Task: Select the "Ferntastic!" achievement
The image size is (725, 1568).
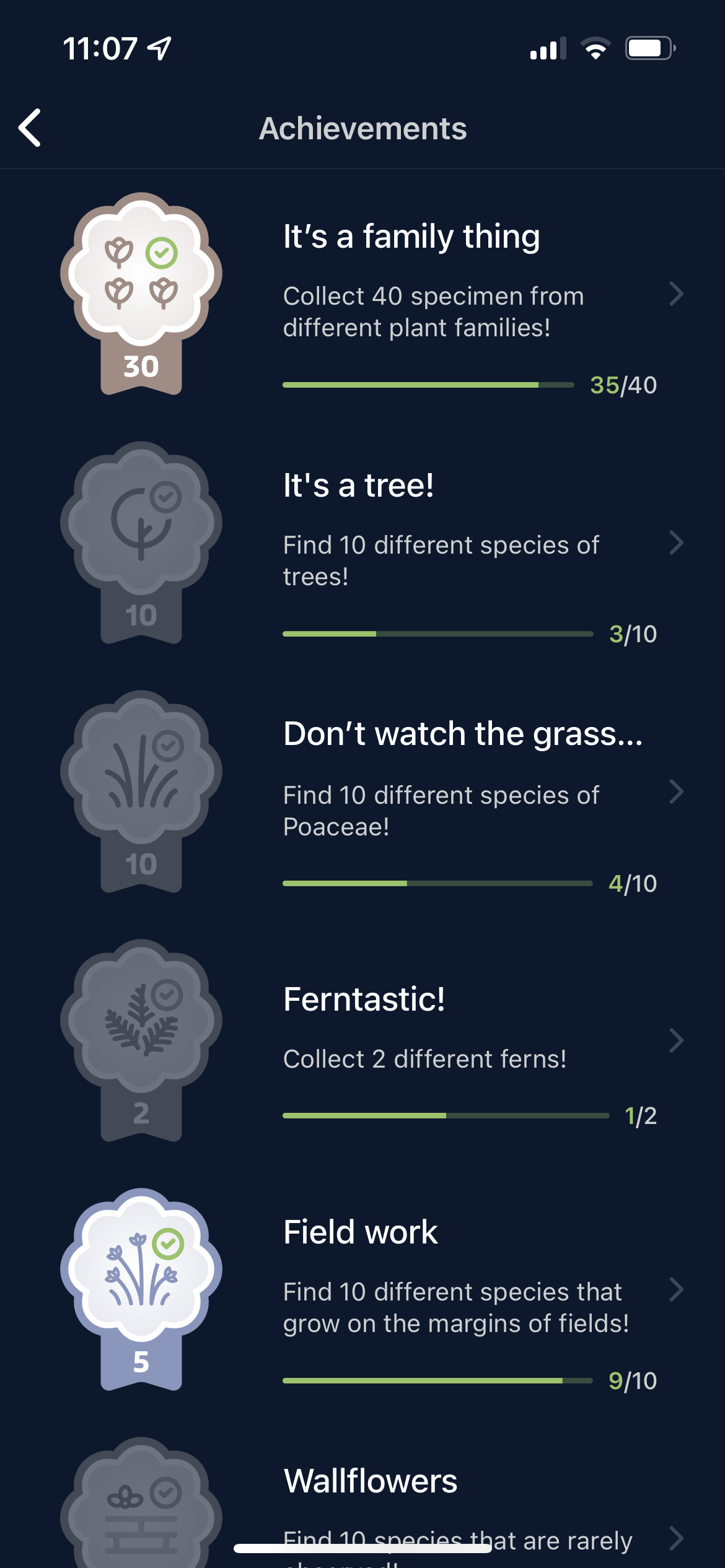Action: coord(362,1040)
